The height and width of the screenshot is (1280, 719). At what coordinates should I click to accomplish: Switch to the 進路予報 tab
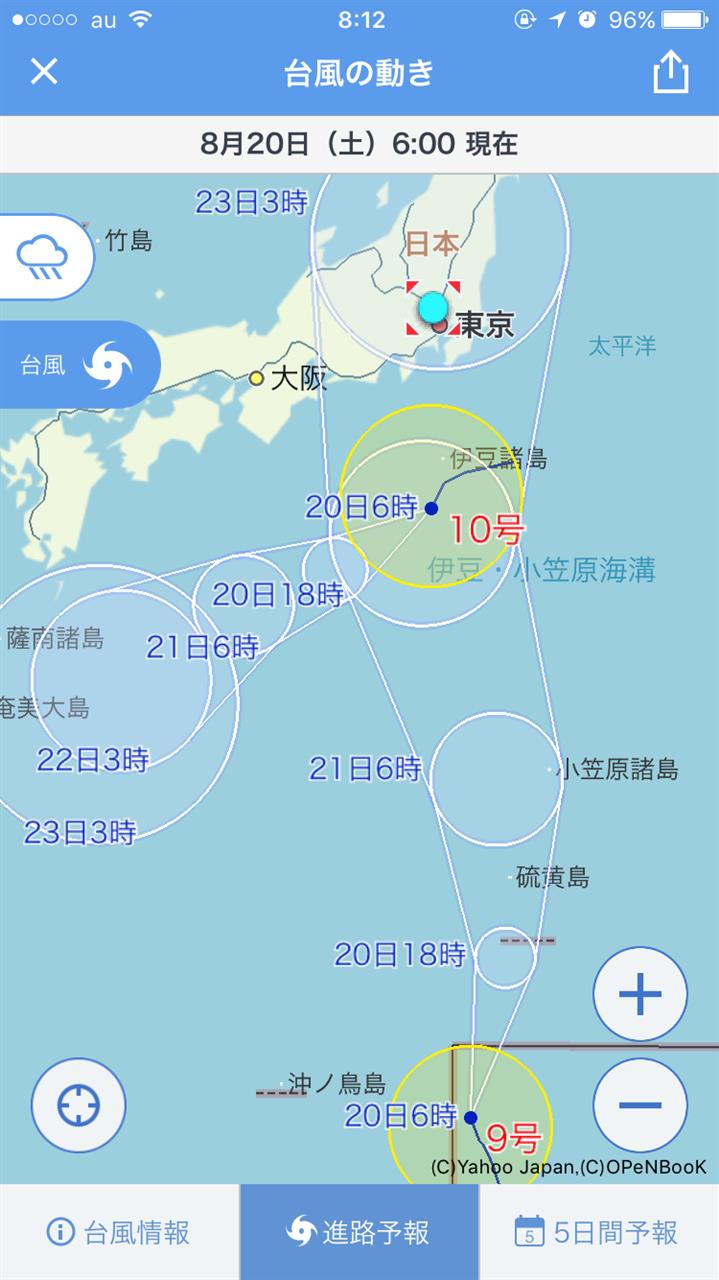click(x=359, y=1232)
